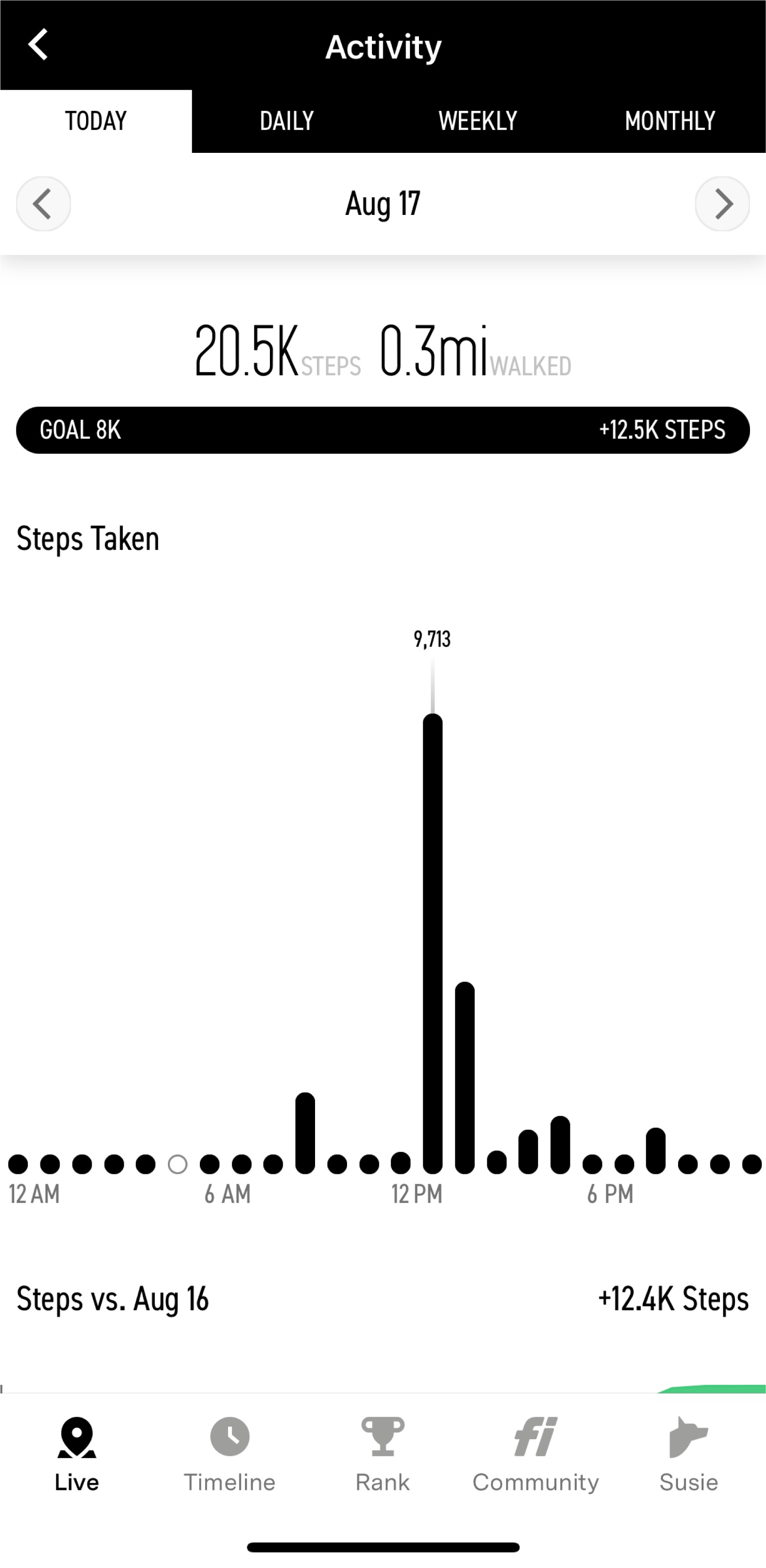Tap the tallest 9,713 steps bar

tap(433, 942)
